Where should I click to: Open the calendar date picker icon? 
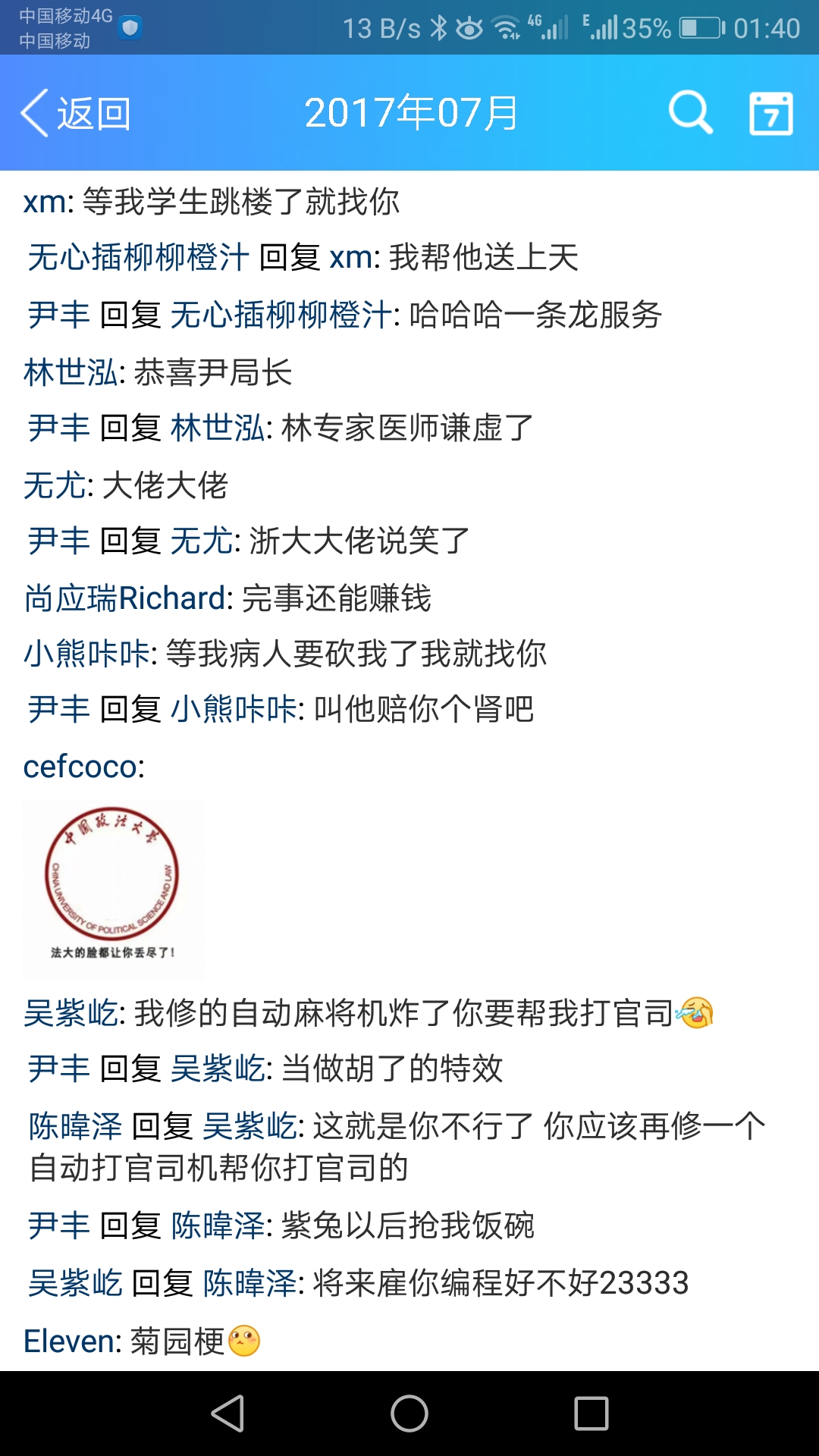pyautogui.click(x=770, y=114)
